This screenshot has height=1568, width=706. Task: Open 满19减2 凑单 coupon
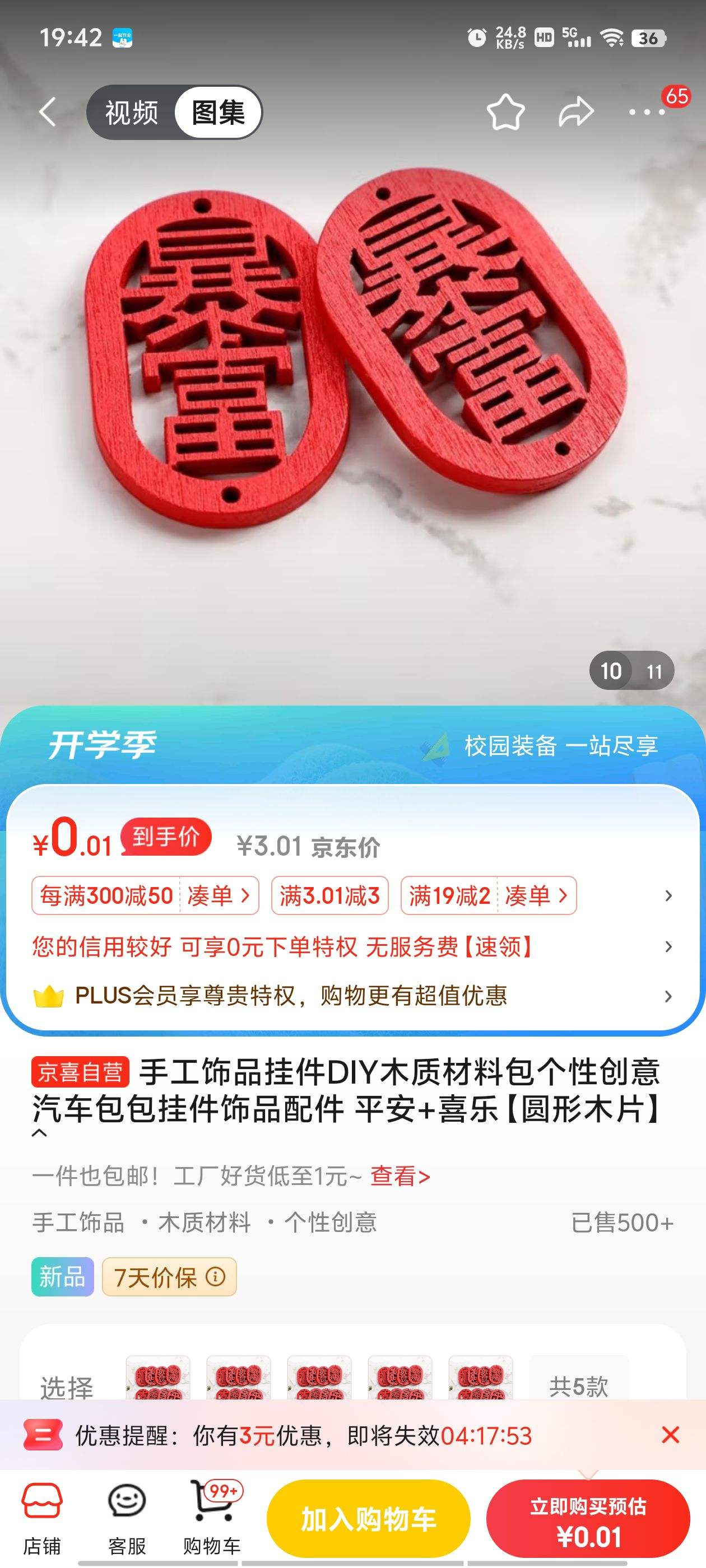click(488, 895)
